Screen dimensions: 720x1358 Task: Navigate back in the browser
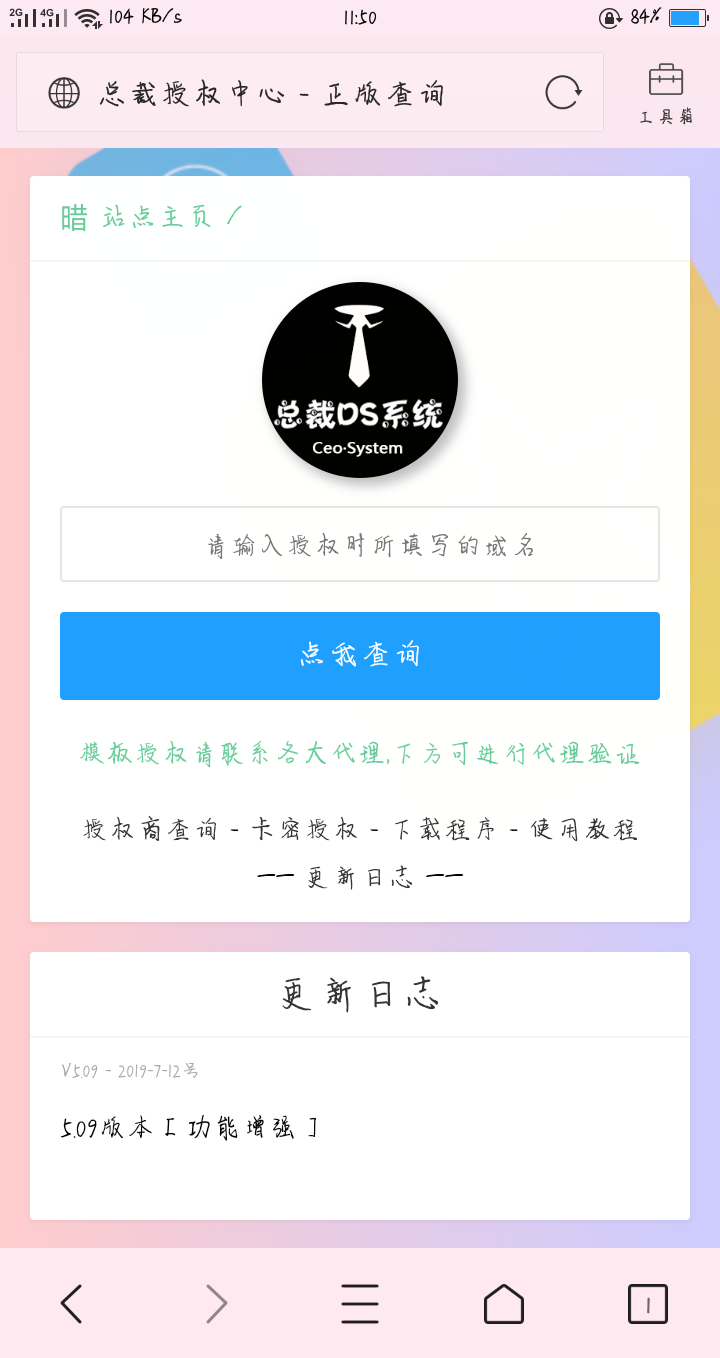[x=71, y=1304]
